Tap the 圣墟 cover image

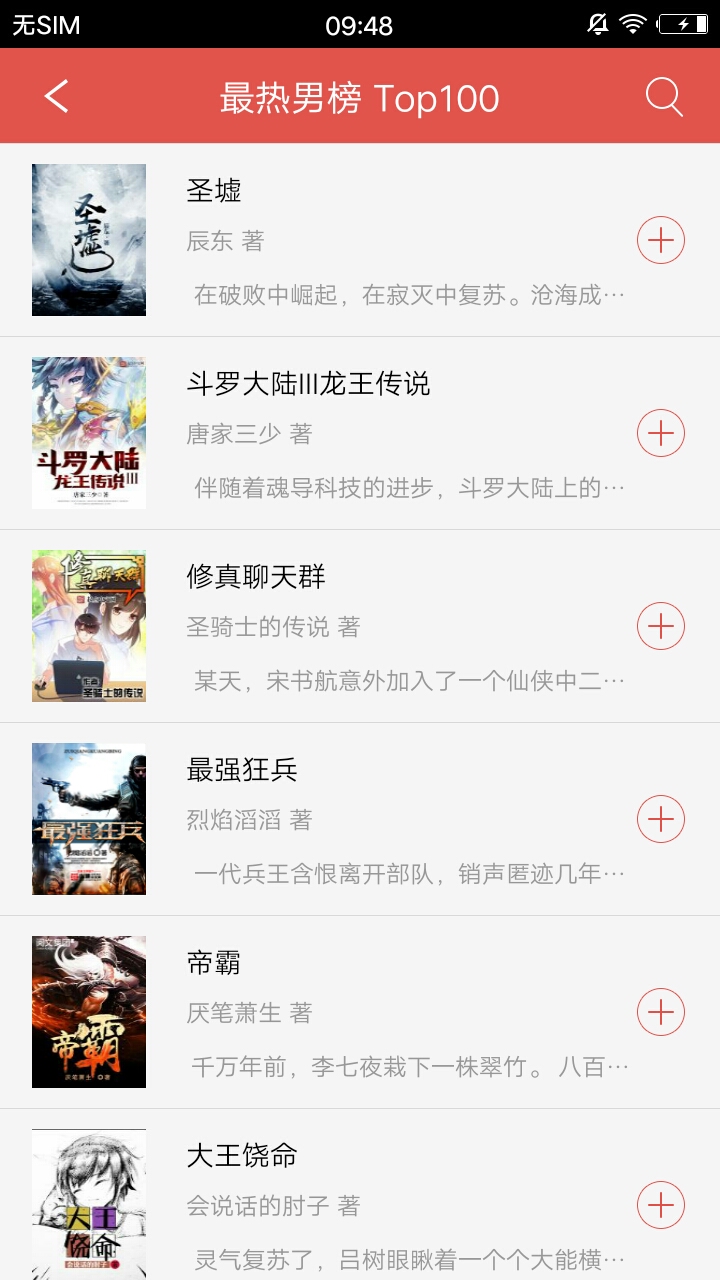pyautogui.click(x=89, y=240)
